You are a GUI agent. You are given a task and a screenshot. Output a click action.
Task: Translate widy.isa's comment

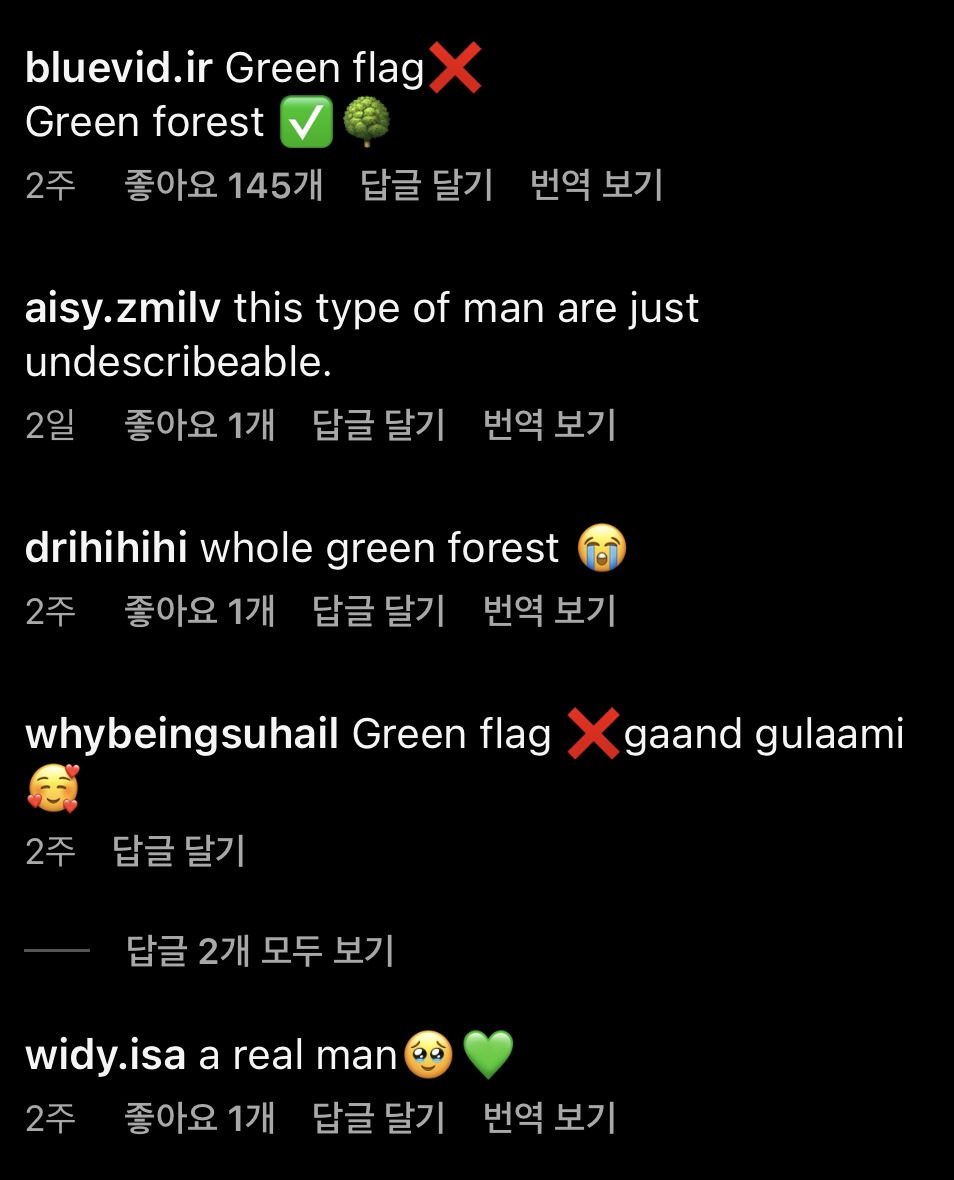pos(549,1118)
